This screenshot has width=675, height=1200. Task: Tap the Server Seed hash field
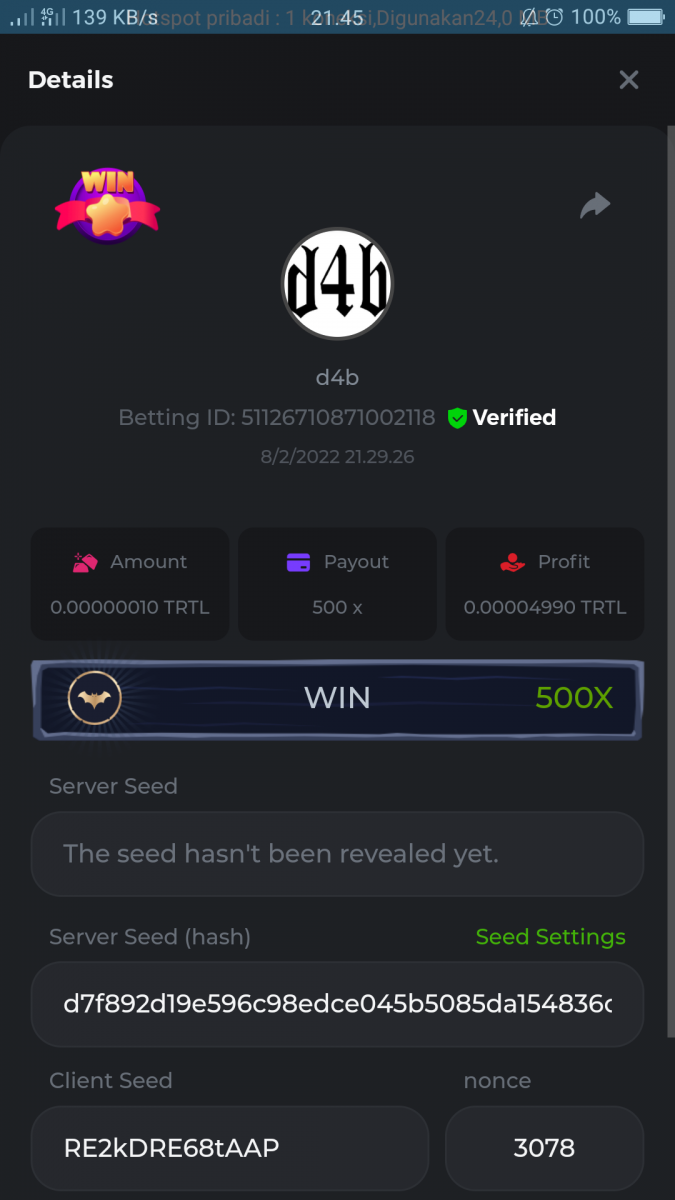click(x=337, y=1004)
